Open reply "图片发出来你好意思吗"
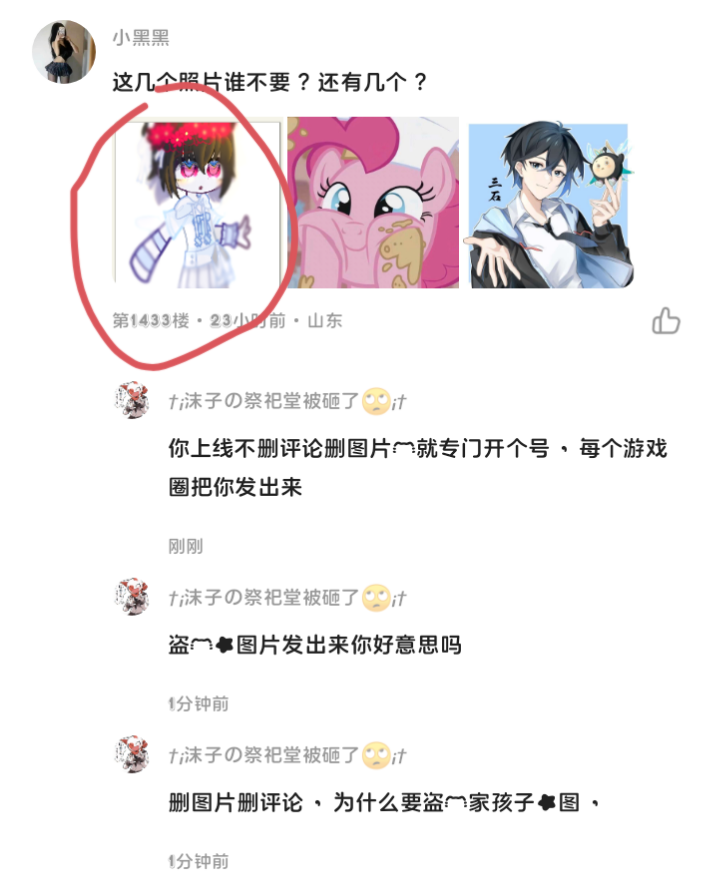This screenshot has width=716, height=892. click(315, 645)
